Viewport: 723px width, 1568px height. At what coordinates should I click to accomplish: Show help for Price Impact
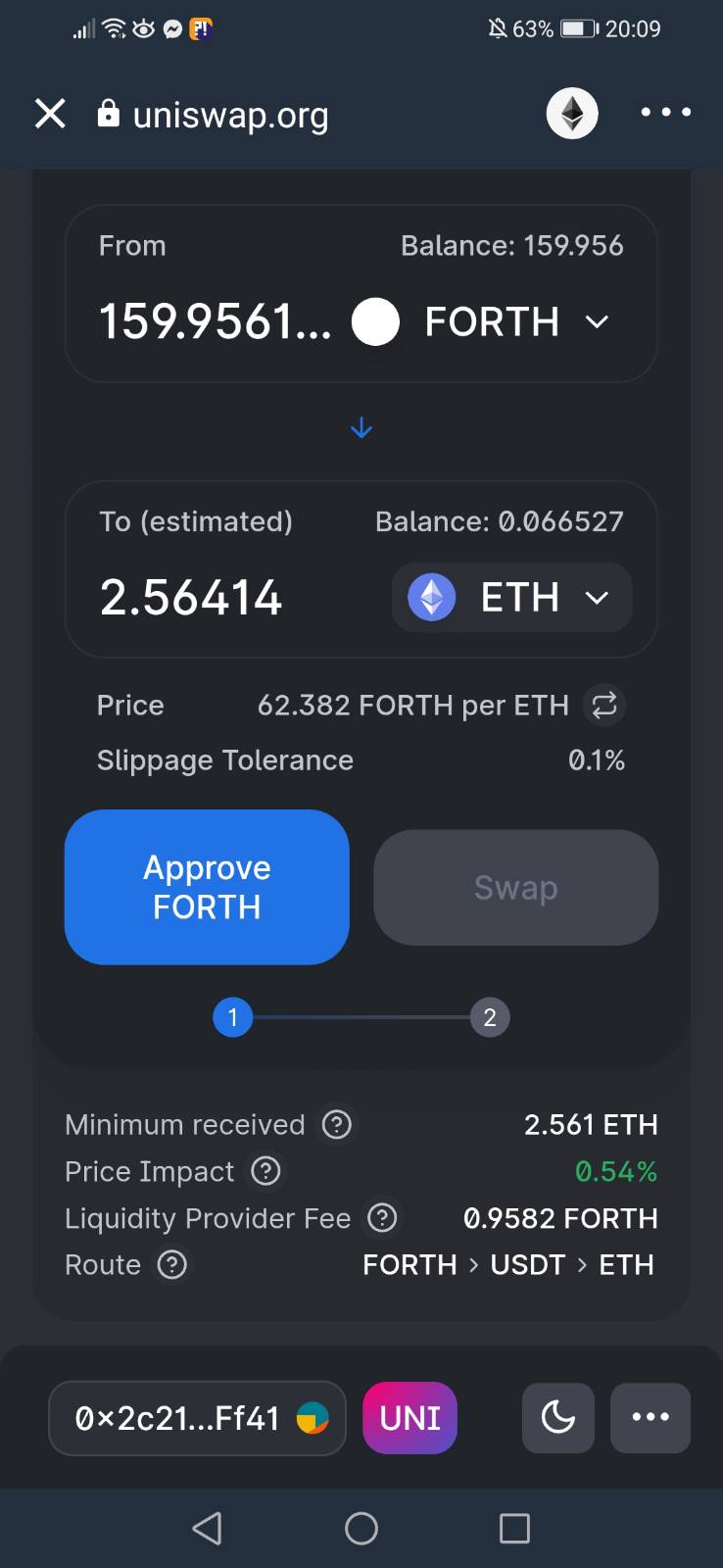(x=265, y=1171)
